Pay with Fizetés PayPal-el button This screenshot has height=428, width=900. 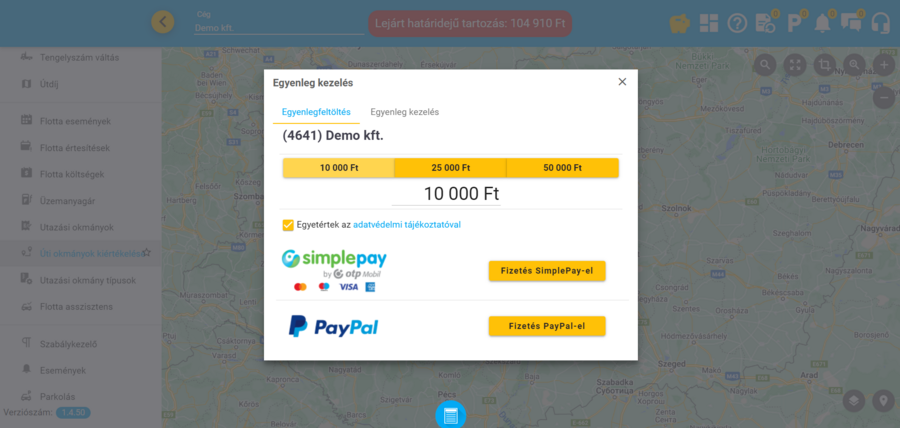click(547, 326)
